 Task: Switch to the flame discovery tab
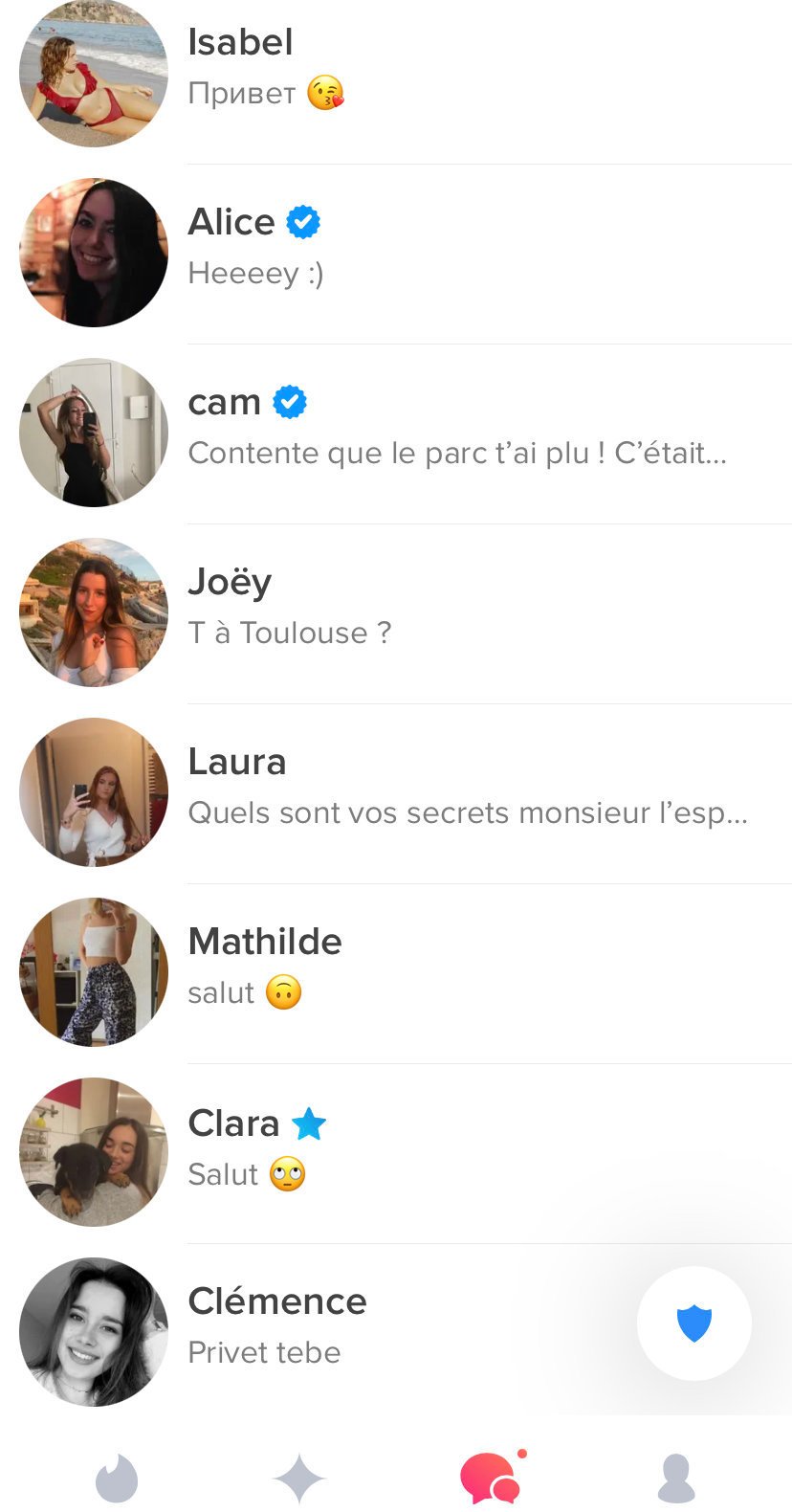click(x=117, y=1479)
